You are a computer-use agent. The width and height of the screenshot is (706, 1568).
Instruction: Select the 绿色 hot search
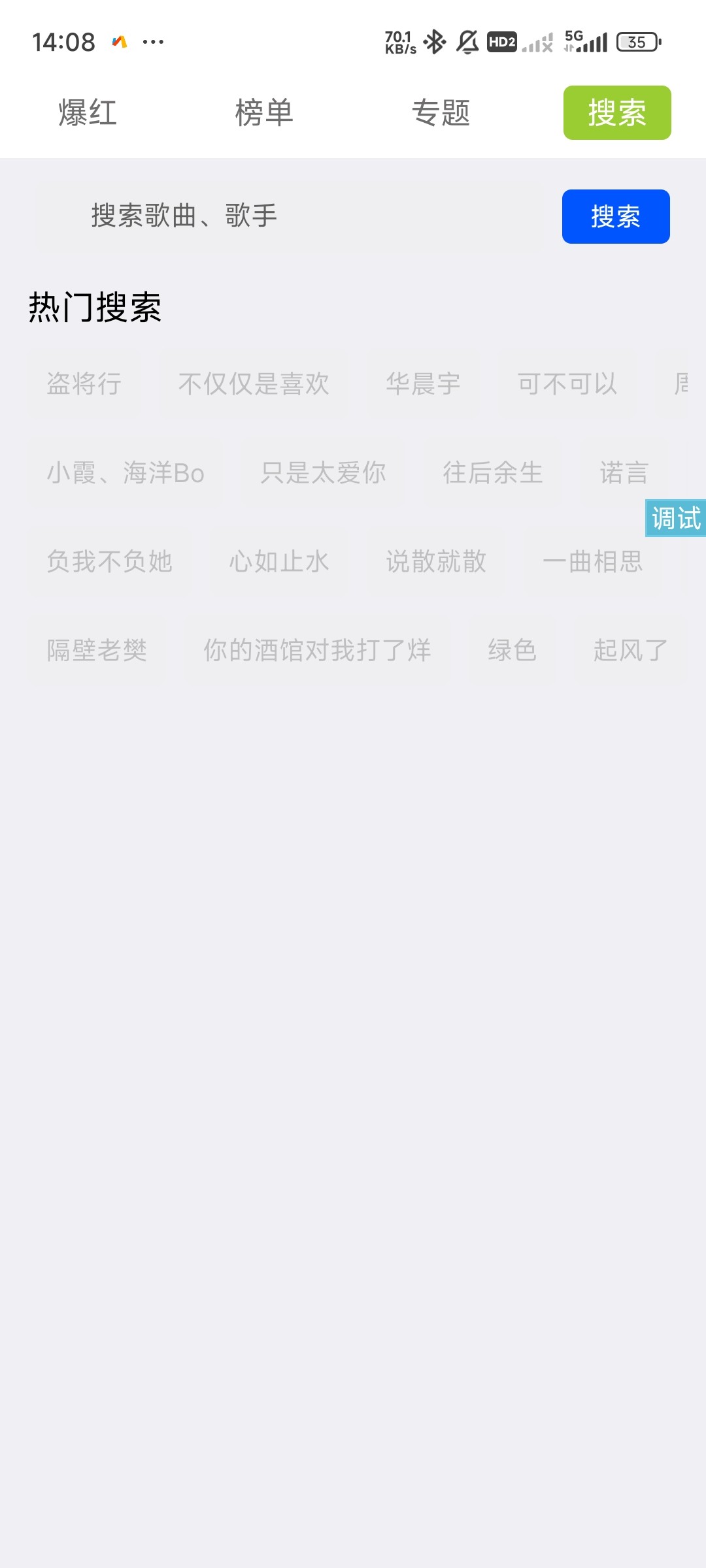coord(512,650)
